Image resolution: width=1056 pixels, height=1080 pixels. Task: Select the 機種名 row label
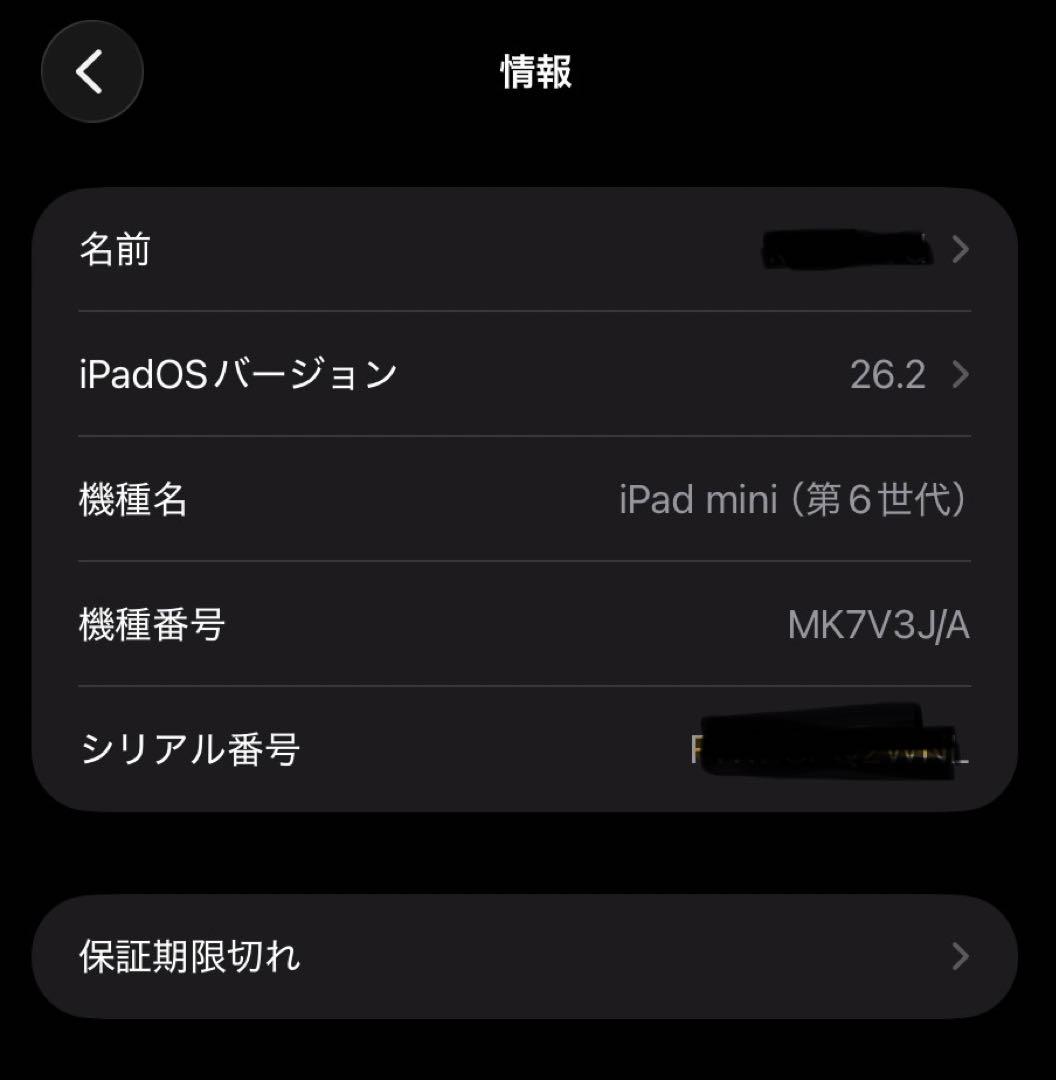tap(133, 500)
